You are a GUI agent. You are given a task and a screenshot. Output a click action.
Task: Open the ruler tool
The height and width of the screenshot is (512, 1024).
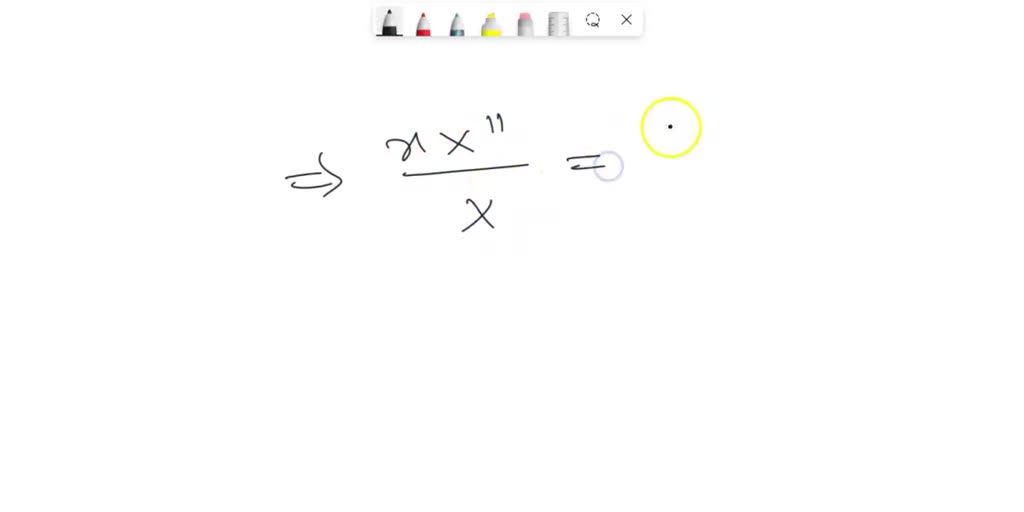pos(559,23)
